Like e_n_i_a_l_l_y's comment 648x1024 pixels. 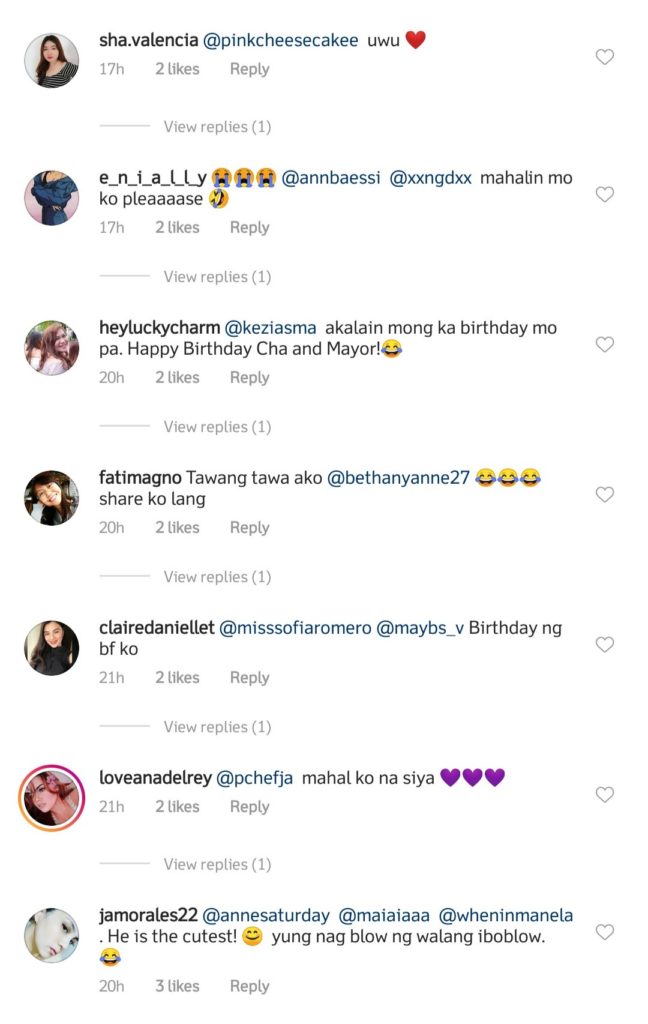[x=604, y=194]
